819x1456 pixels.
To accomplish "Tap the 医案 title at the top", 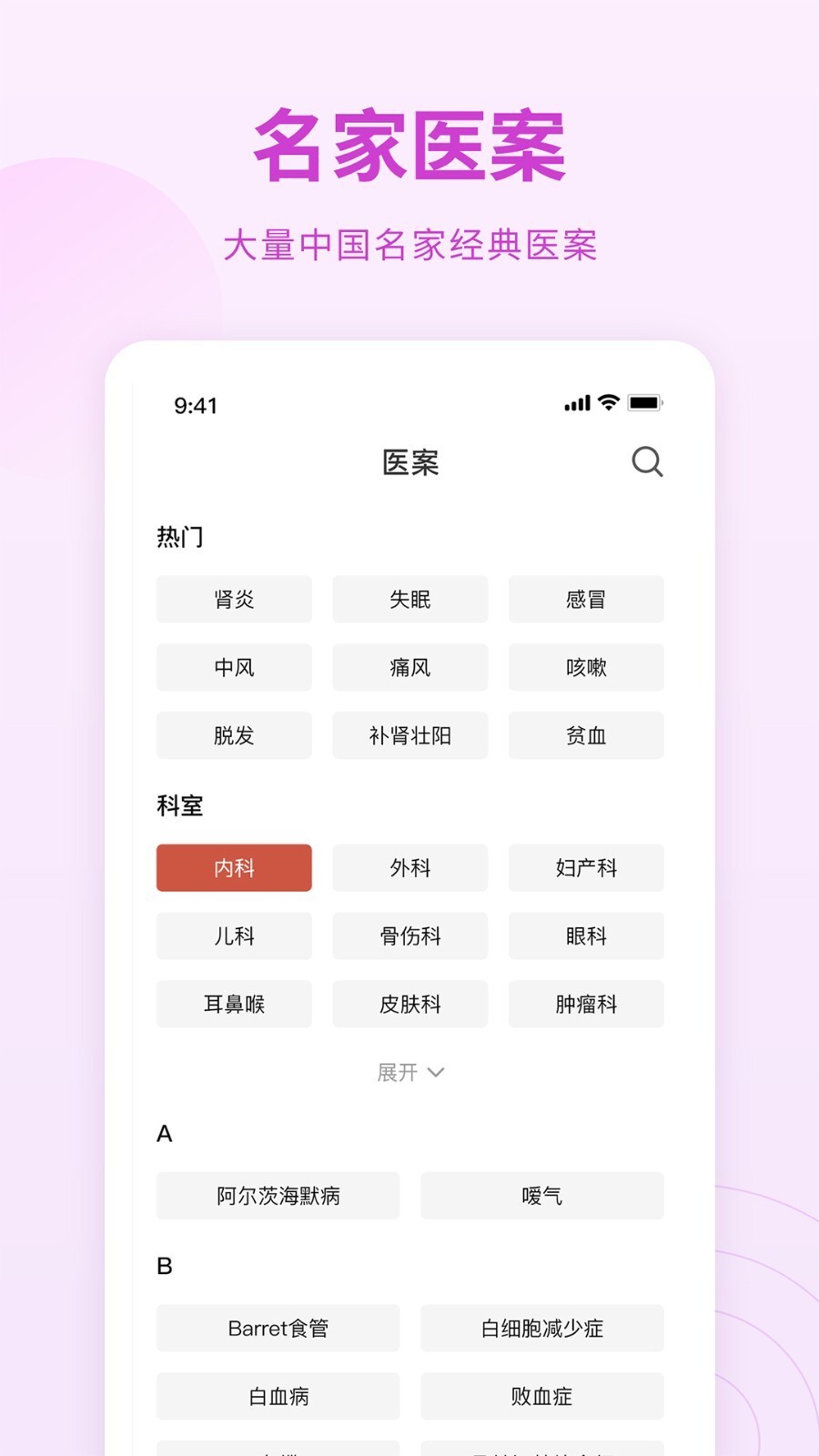I will [x=409, y=462].
